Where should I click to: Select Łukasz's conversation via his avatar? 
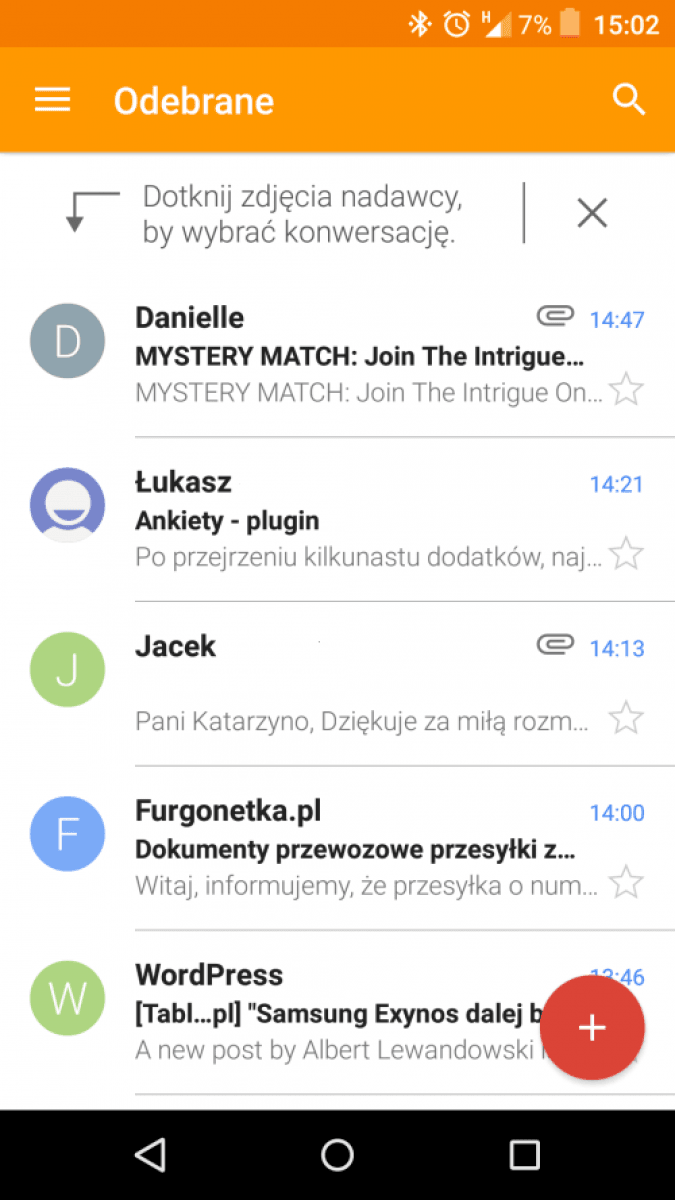(x=67, y=505)
